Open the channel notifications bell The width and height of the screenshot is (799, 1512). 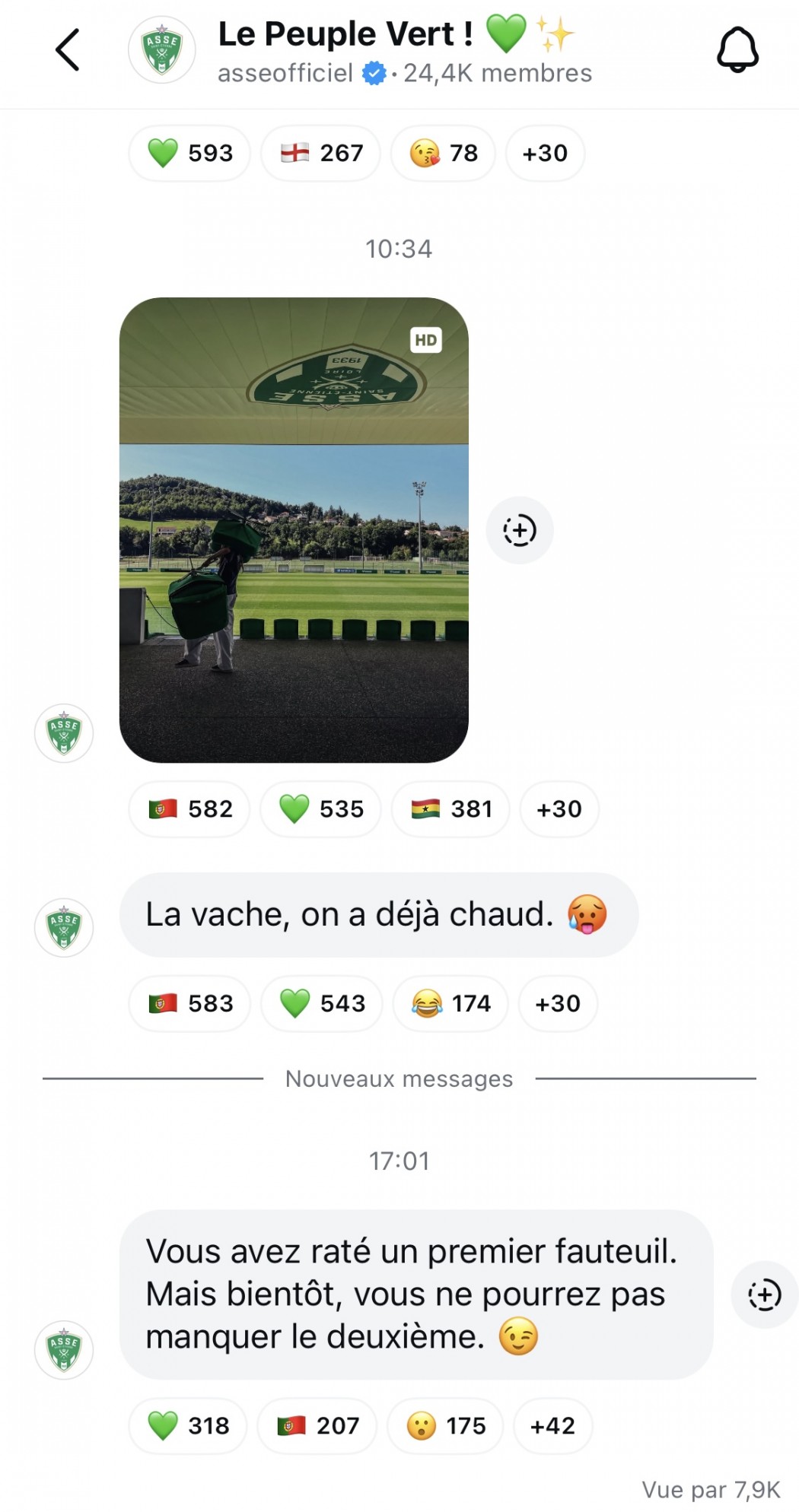737,50
